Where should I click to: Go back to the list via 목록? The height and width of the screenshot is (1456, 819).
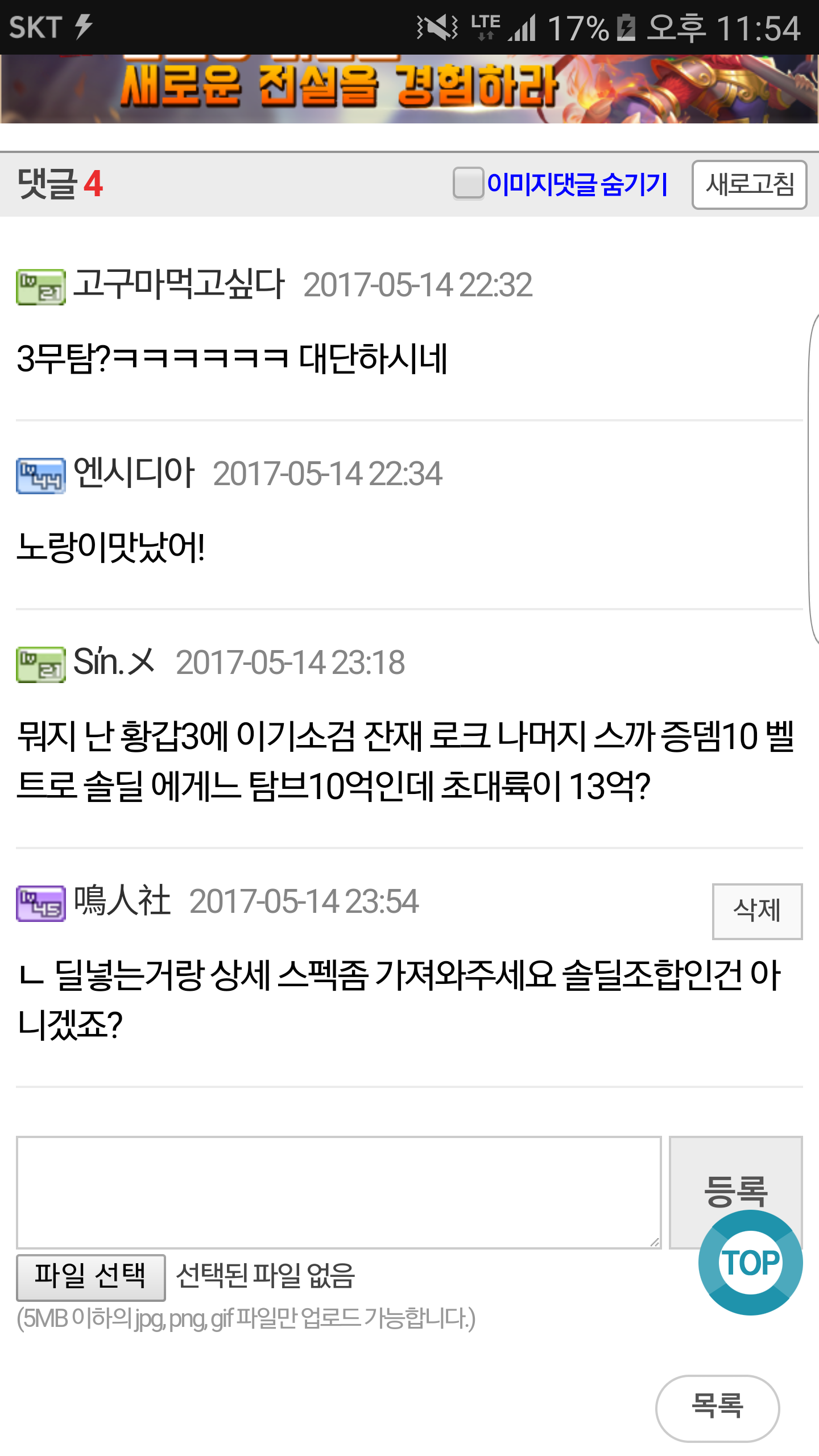click(x=717, y=1407)
